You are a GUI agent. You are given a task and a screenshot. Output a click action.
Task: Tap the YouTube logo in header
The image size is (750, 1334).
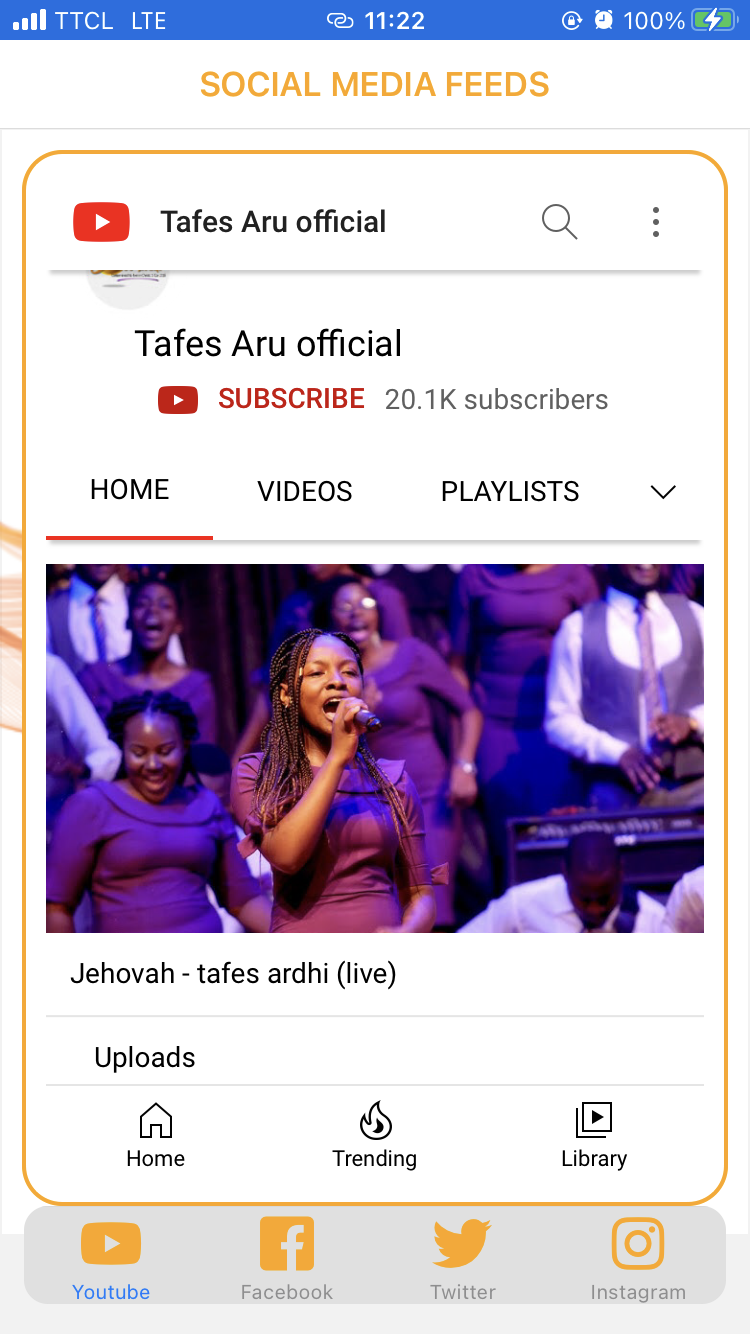[x=101, y=222]
